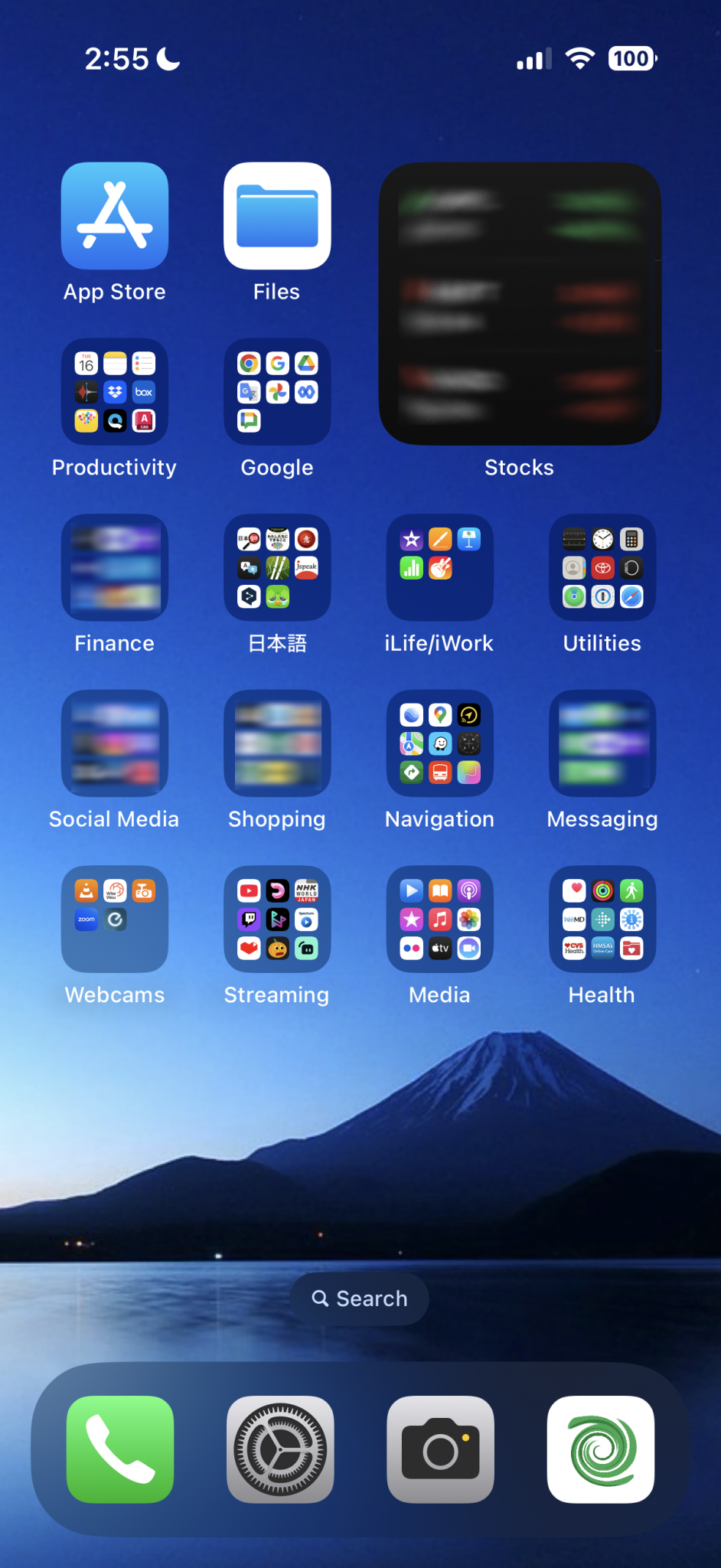Open the Messaging folder
The image size is (721, 1568).
[602, 743]
